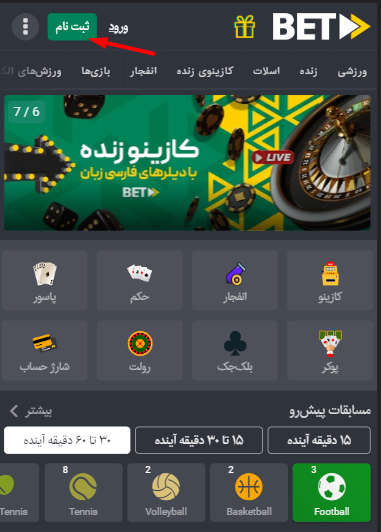Open the پوکر poker tile

tap(330, 350)
